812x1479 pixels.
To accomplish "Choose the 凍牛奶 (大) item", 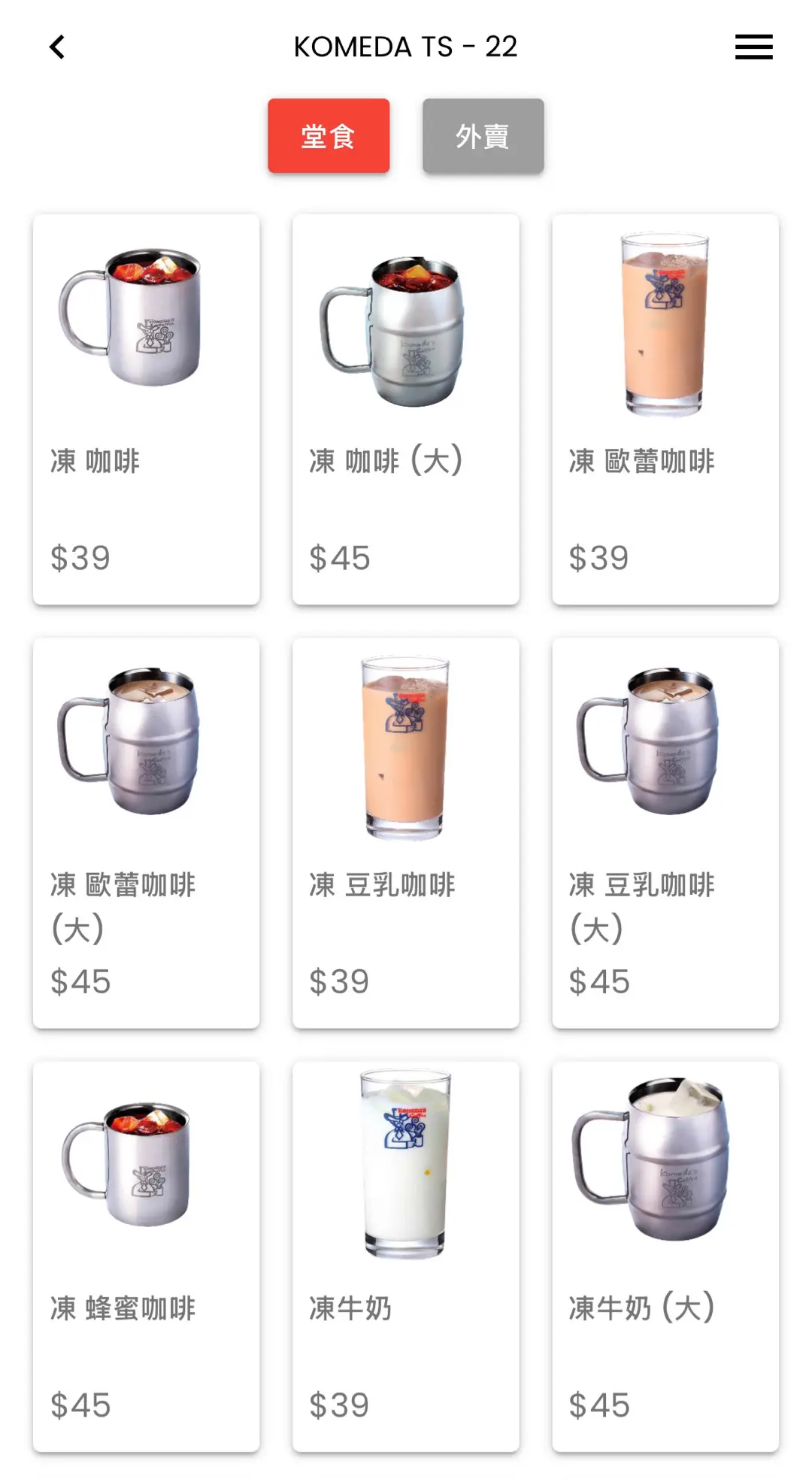I will (665, 1256).
